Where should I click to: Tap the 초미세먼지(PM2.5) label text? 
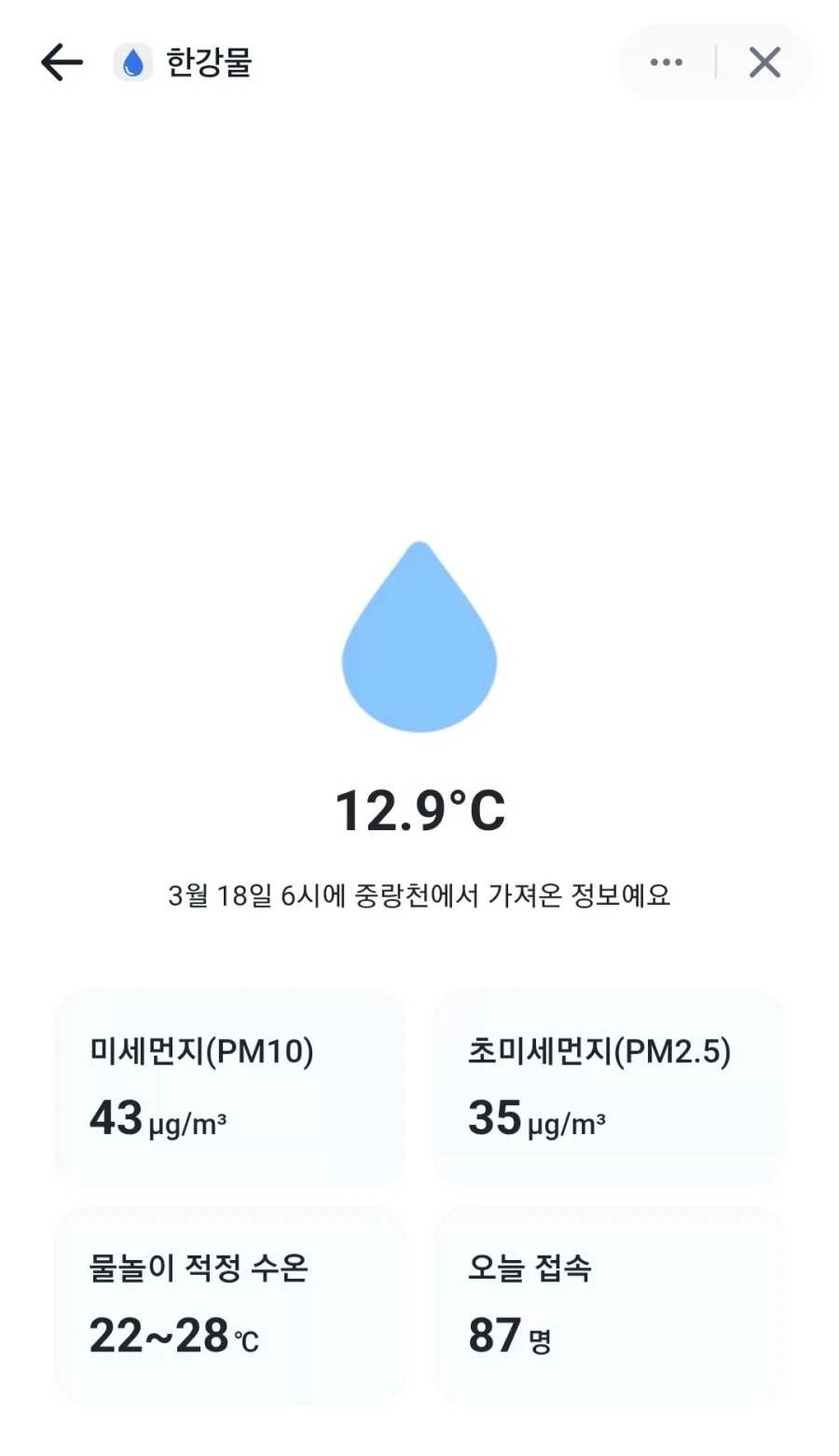pyautogui.click(x=600, y=1050)
